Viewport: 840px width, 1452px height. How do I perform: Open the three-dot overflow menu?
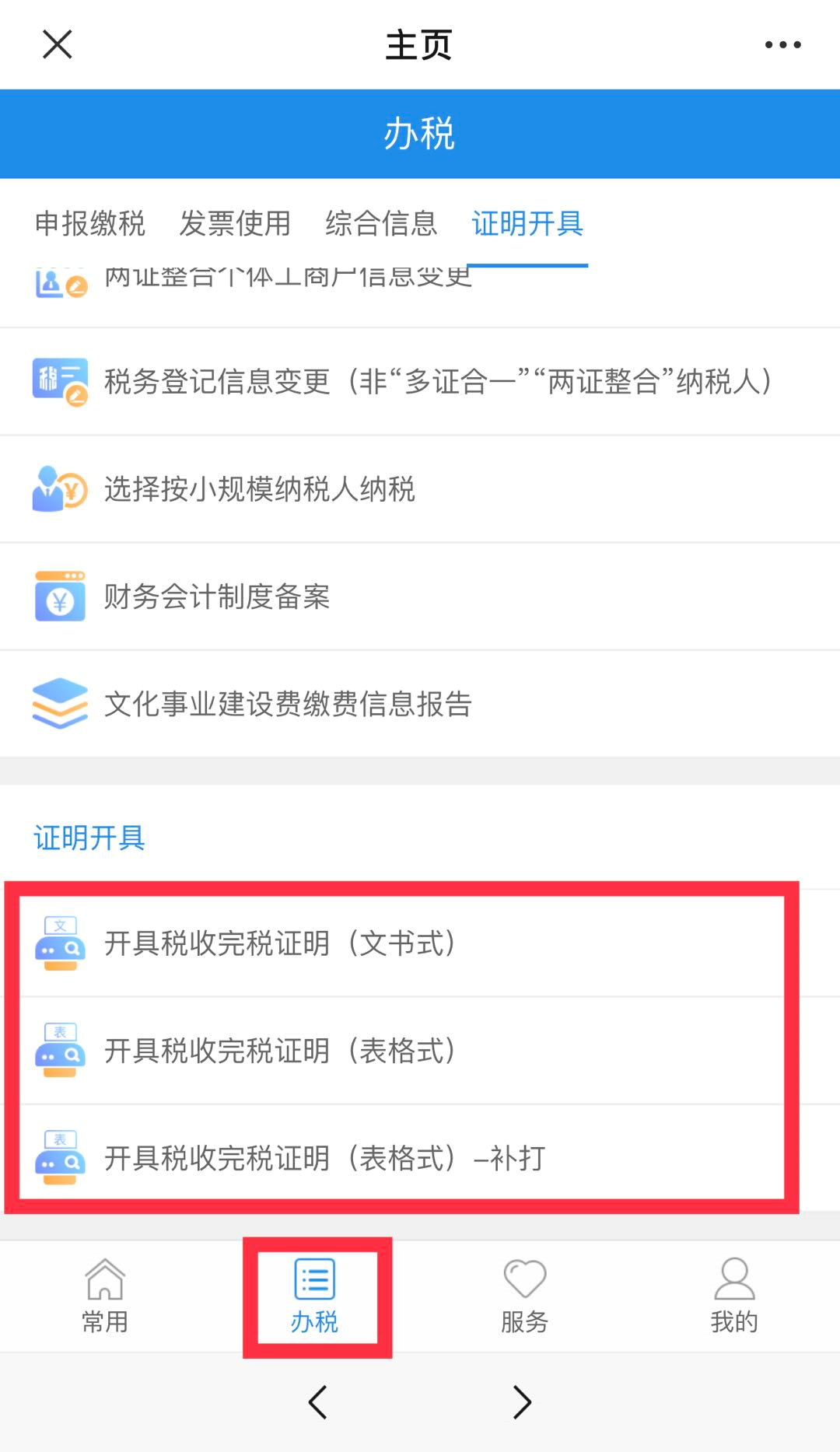tap(782, 44)
